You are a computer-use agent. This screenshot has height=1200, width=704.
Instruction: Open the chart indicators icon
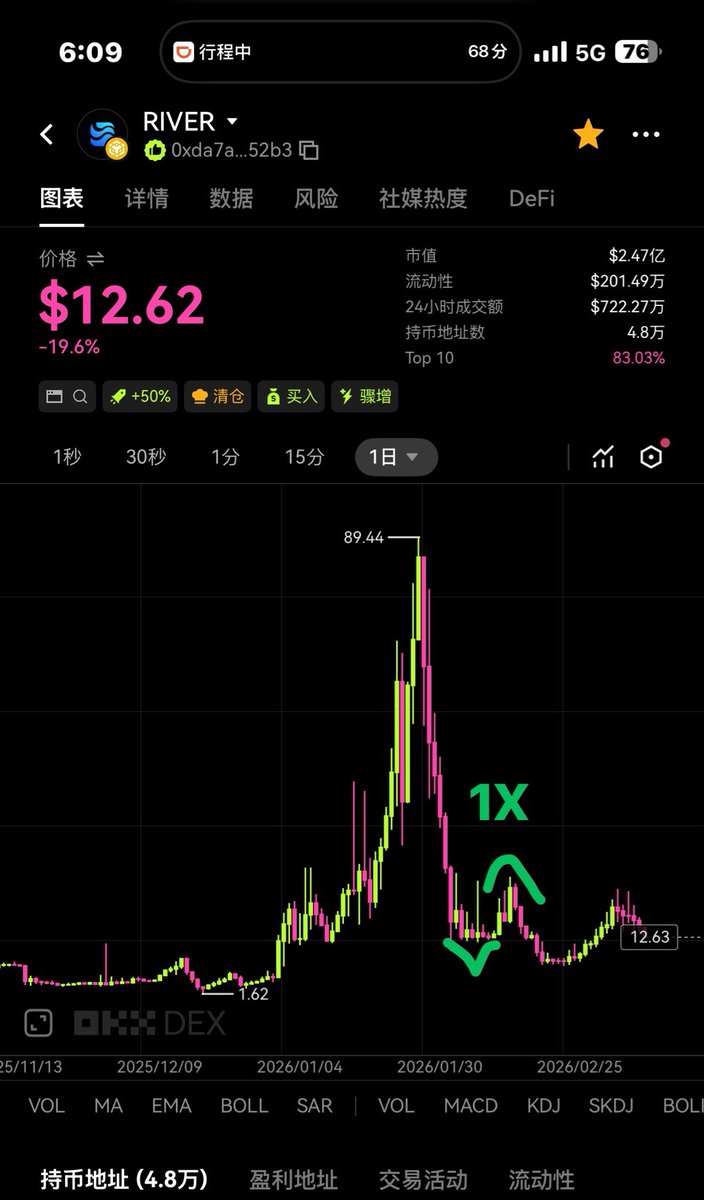[x=603, y=457]
